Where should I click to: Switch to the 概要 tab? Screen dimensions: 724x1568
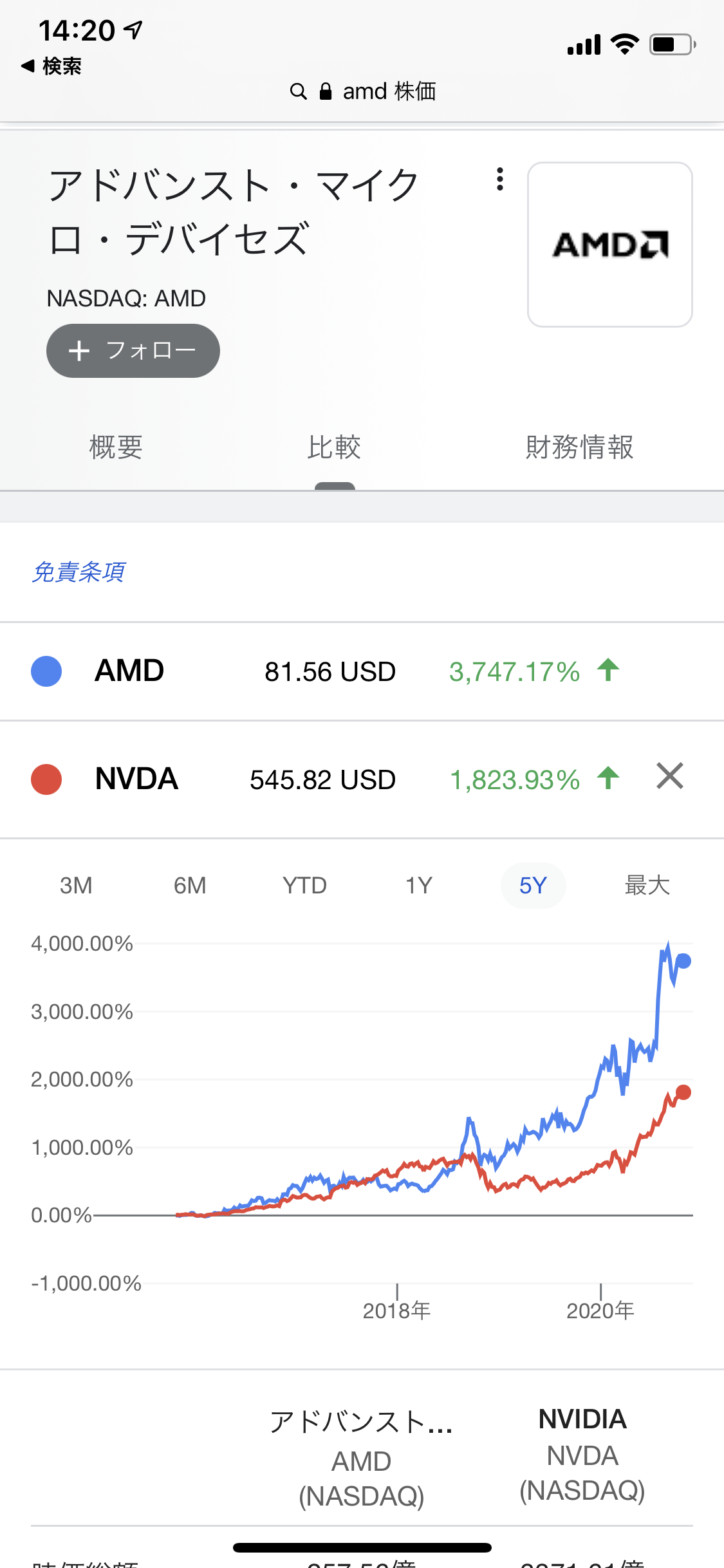pyautogui.click(x=116, y=447)
